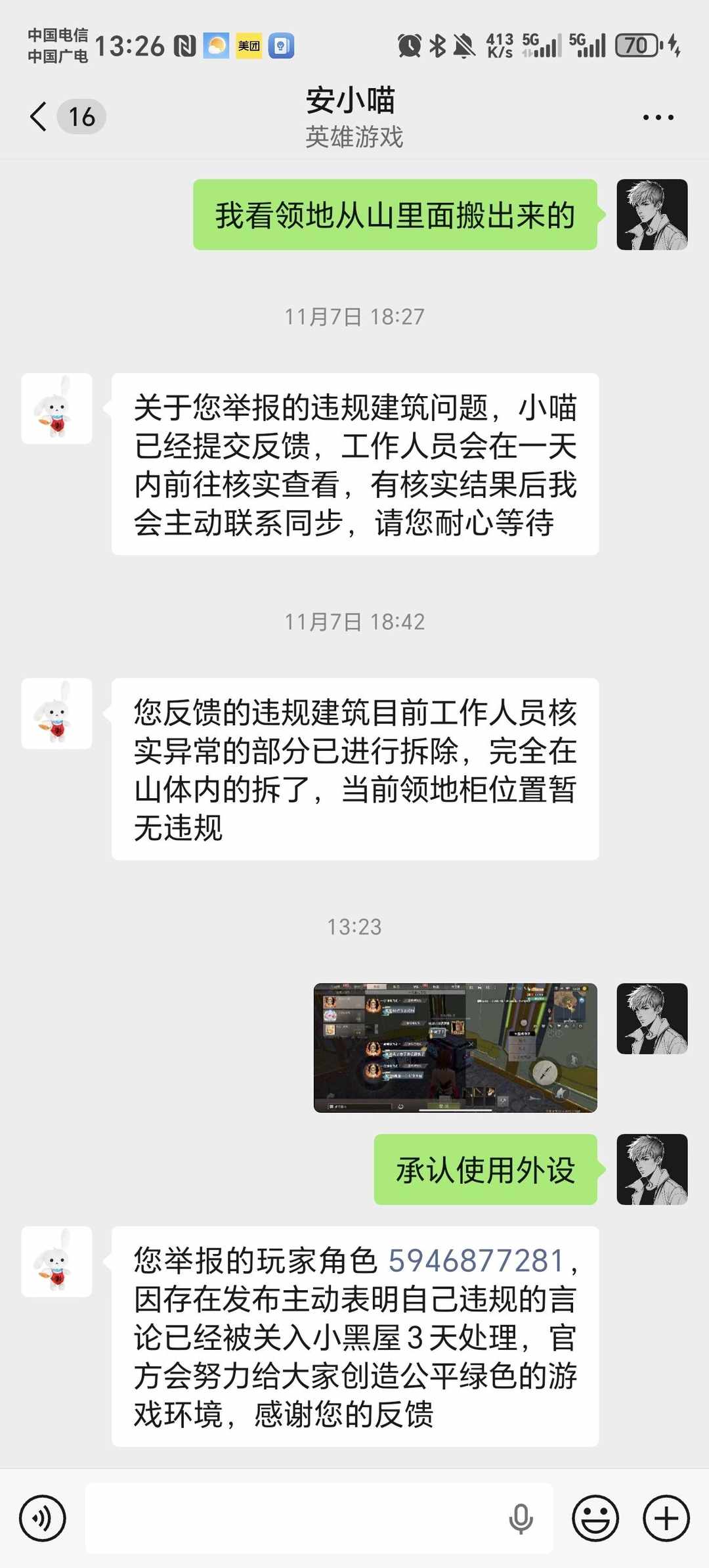The image size is (709, 1568).
Task: Tap the microphone voice input icon
Action: pos(522,1518)
